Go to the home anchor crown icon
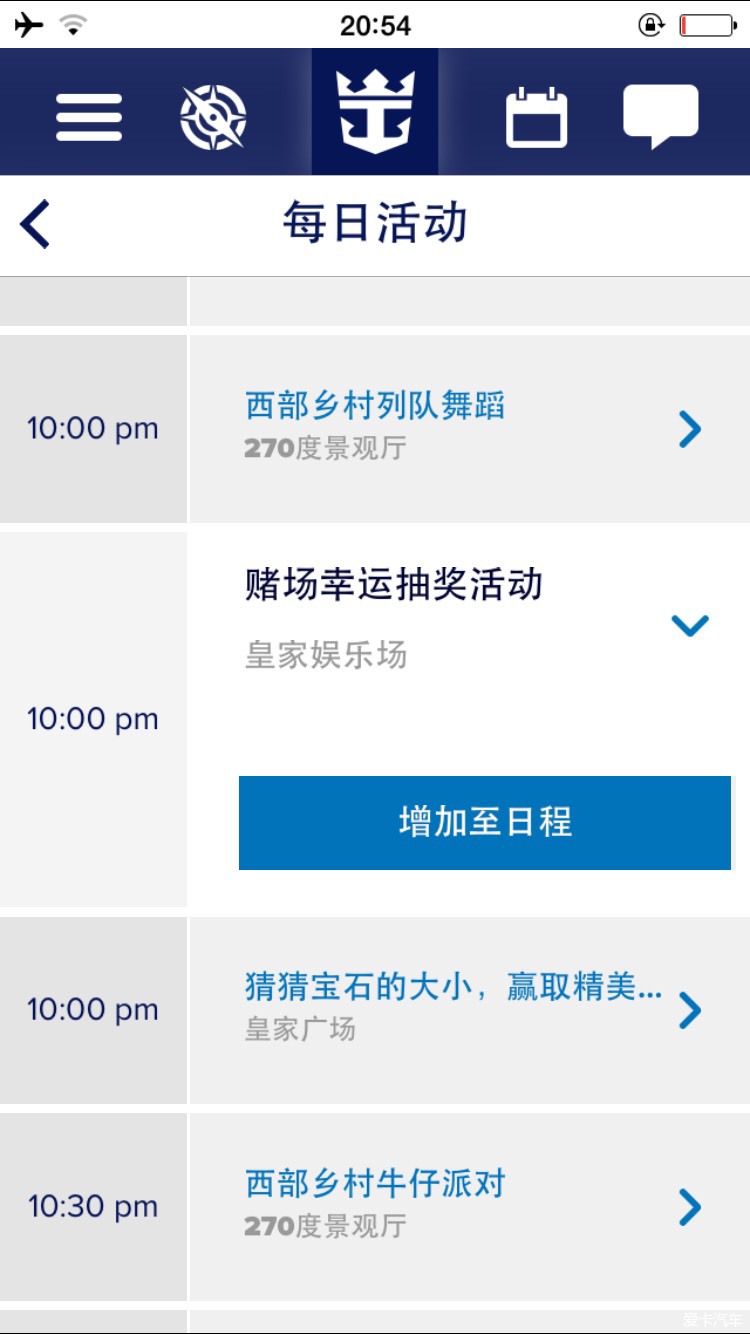The image size is (750, 1334). click(375, 112)
